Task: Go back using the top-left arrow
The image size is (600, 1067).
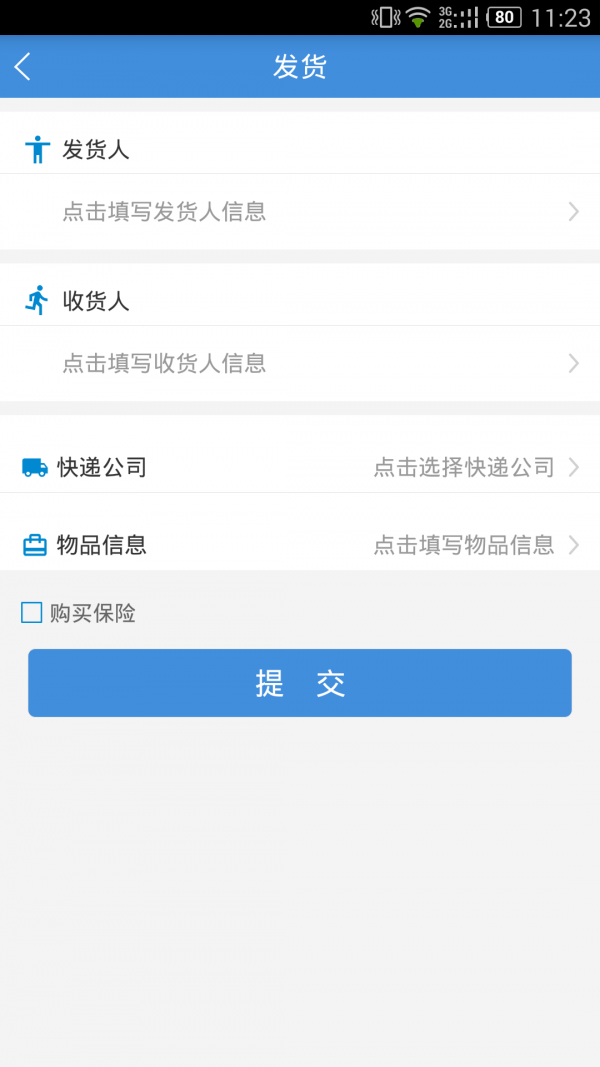Action: [23, 67]
